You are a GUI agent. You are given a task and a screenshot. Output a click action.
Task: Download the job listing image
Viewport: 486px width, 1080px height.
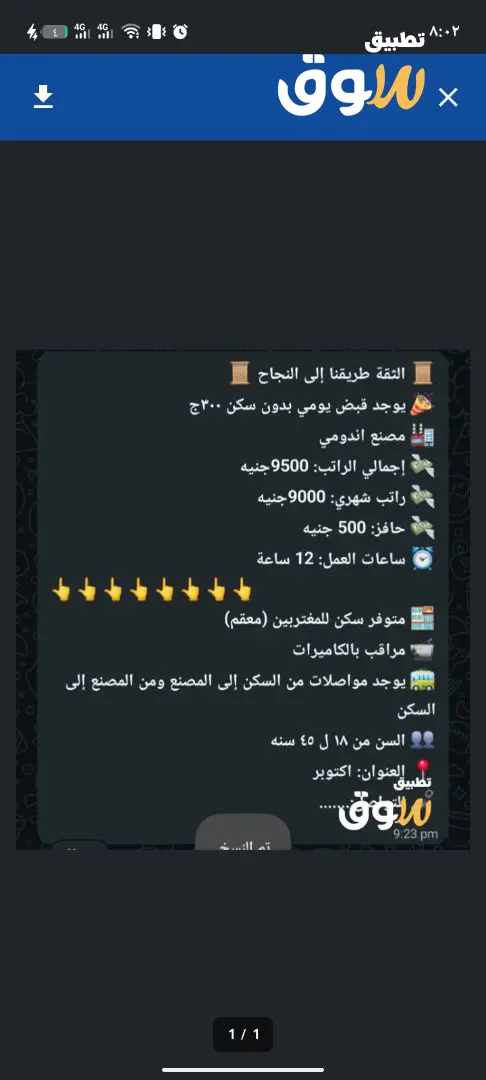click(x=43, y=97)
